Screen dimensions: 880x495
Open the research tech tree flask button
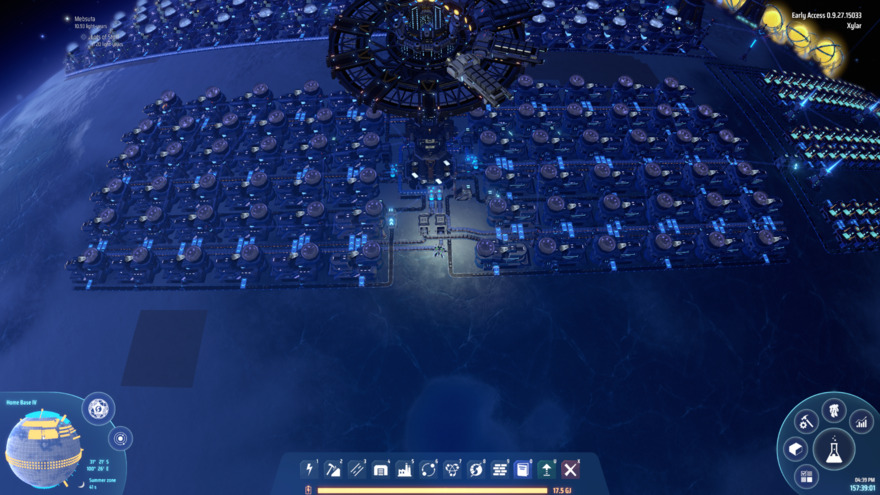coord(833,449)
